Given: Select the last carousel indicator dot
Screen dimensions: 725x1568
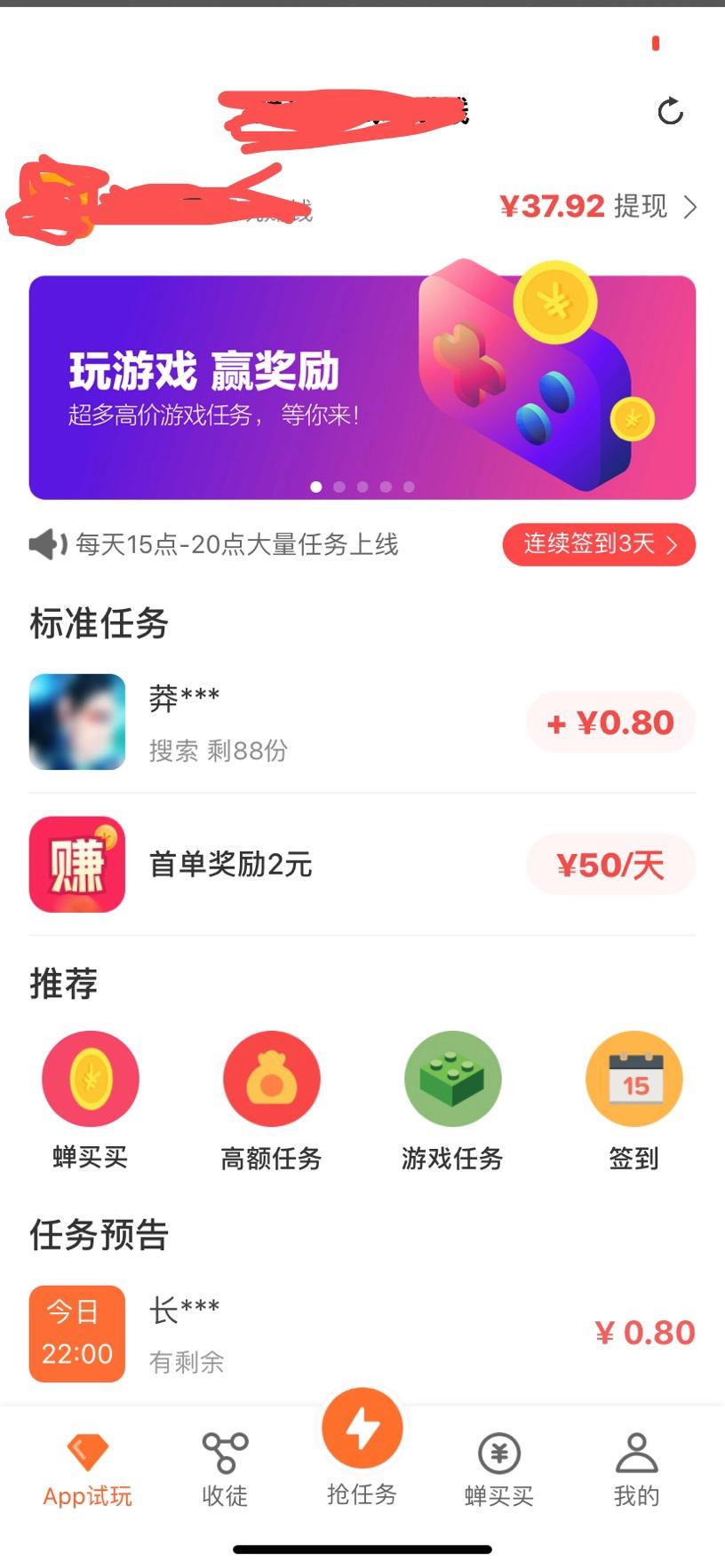Looking at the screenshot, I should (x=407, y=487).
